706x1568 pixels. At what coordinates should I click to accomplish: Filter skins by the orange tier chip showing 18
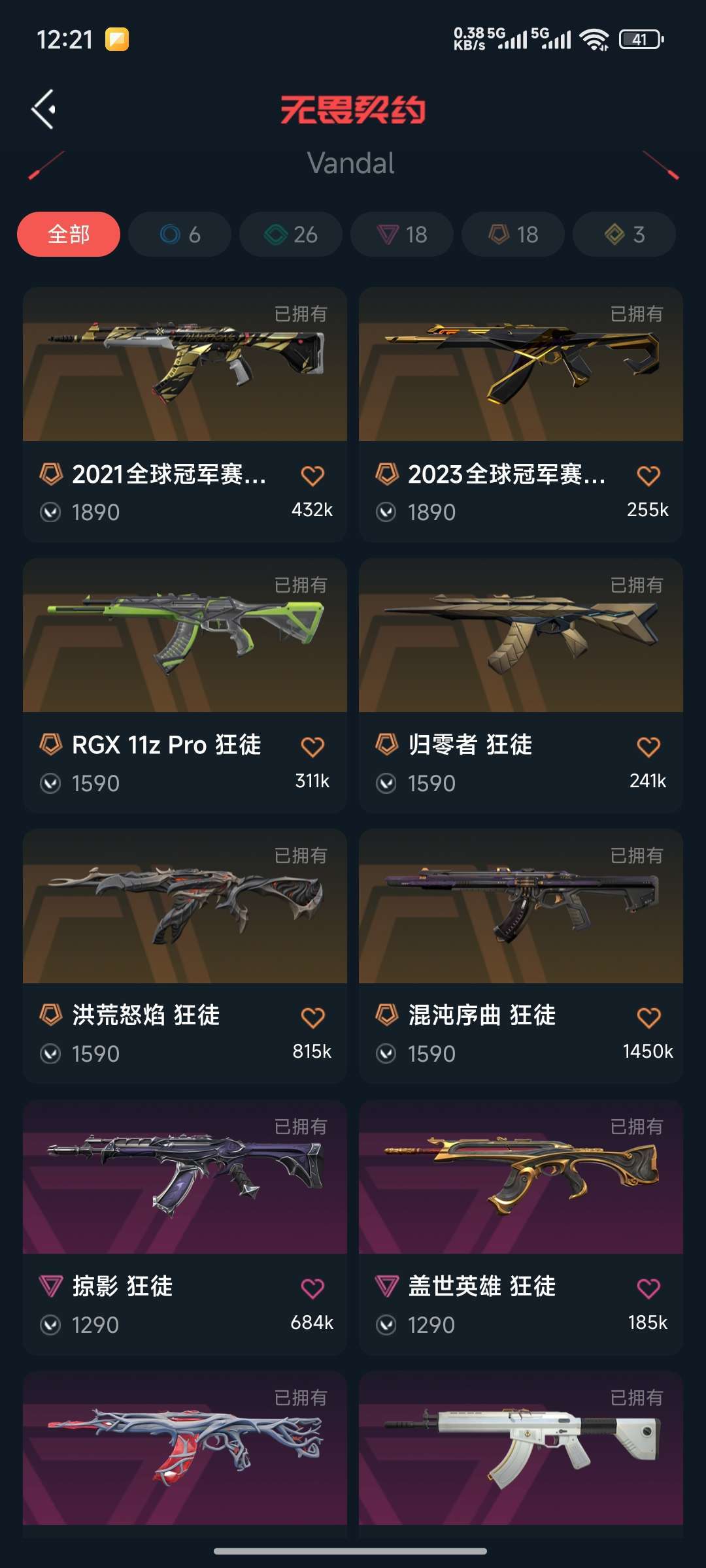click(x=513, y=235)
